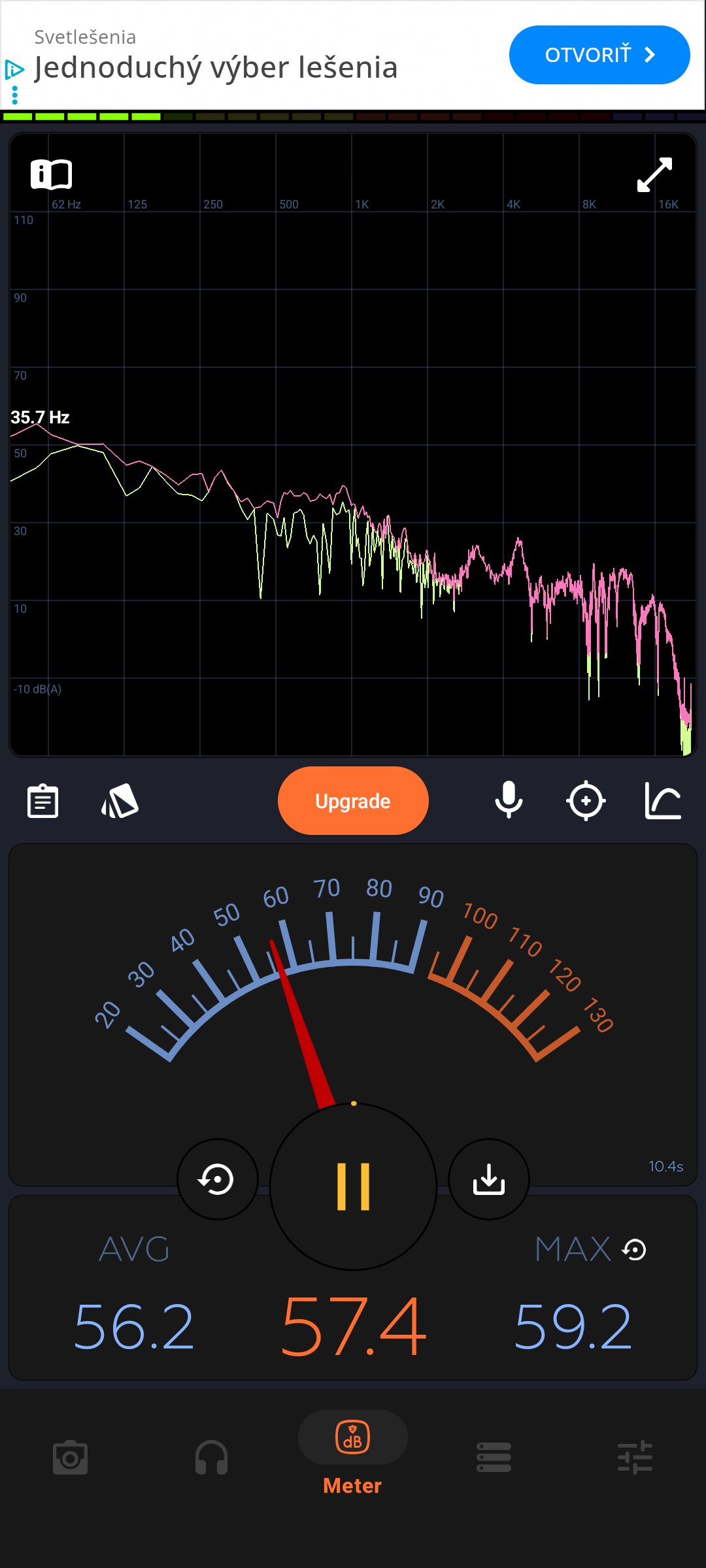
Task: Reset the current measurement
Action: pos(218,1179)
